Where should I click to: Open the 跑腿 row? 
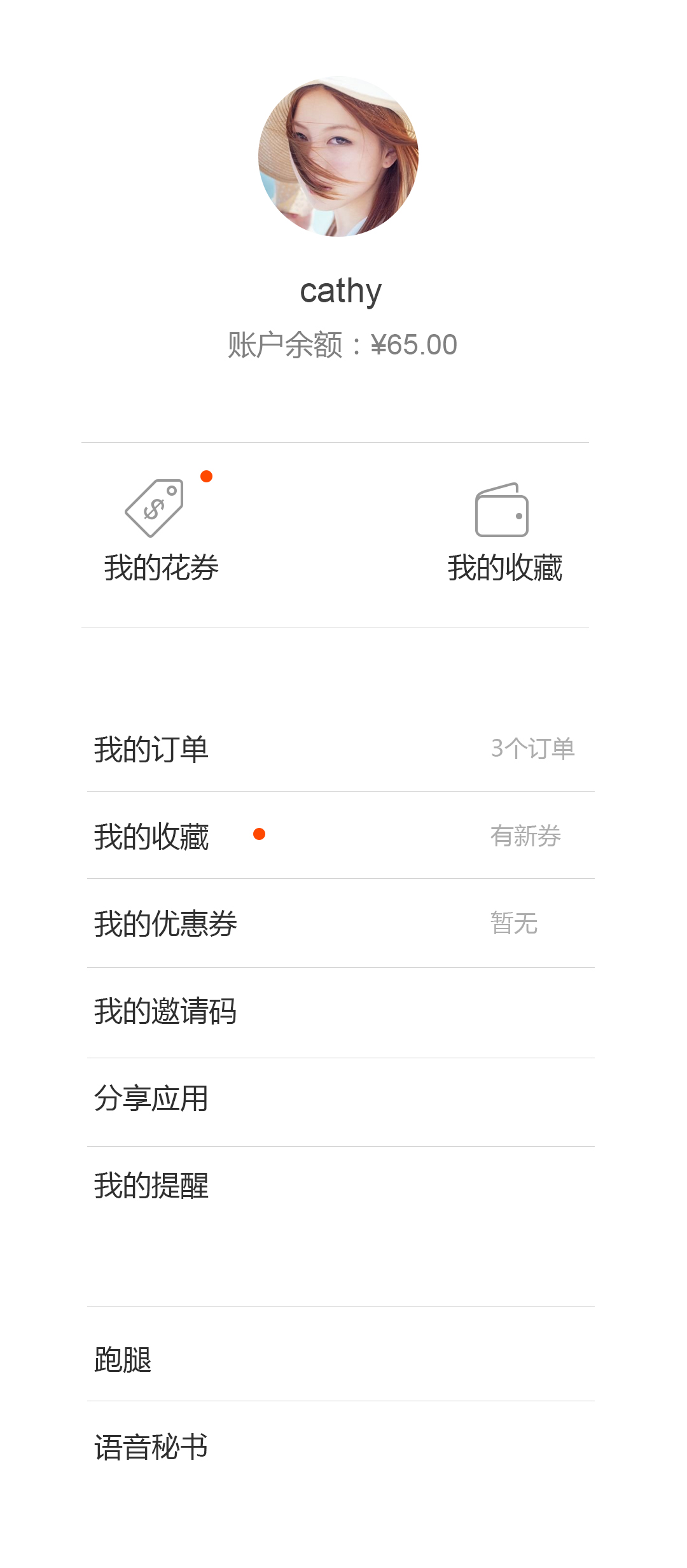click(341, 1360)
